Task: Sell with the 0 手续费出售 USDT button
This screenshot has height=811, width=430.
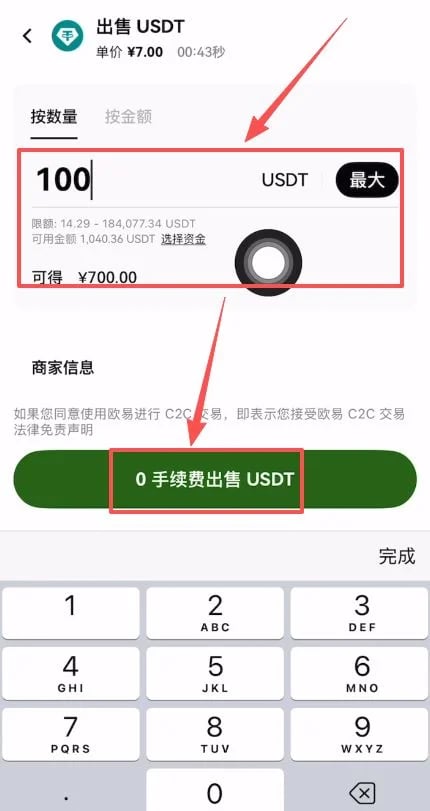Action: [x=215, y=479]
